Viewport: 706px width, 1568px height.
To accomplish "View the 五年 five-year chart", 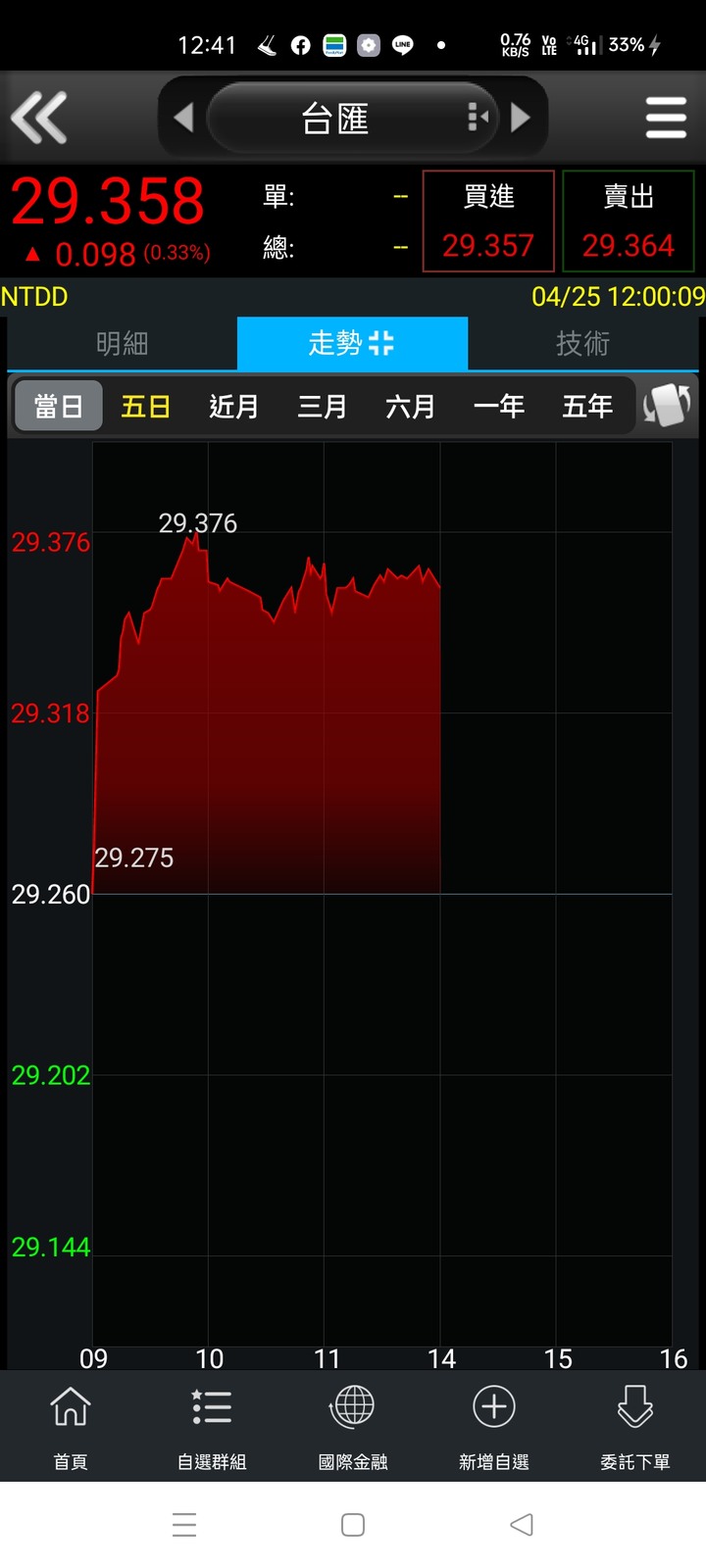I will pyautogui.click(x=587, y=406).
